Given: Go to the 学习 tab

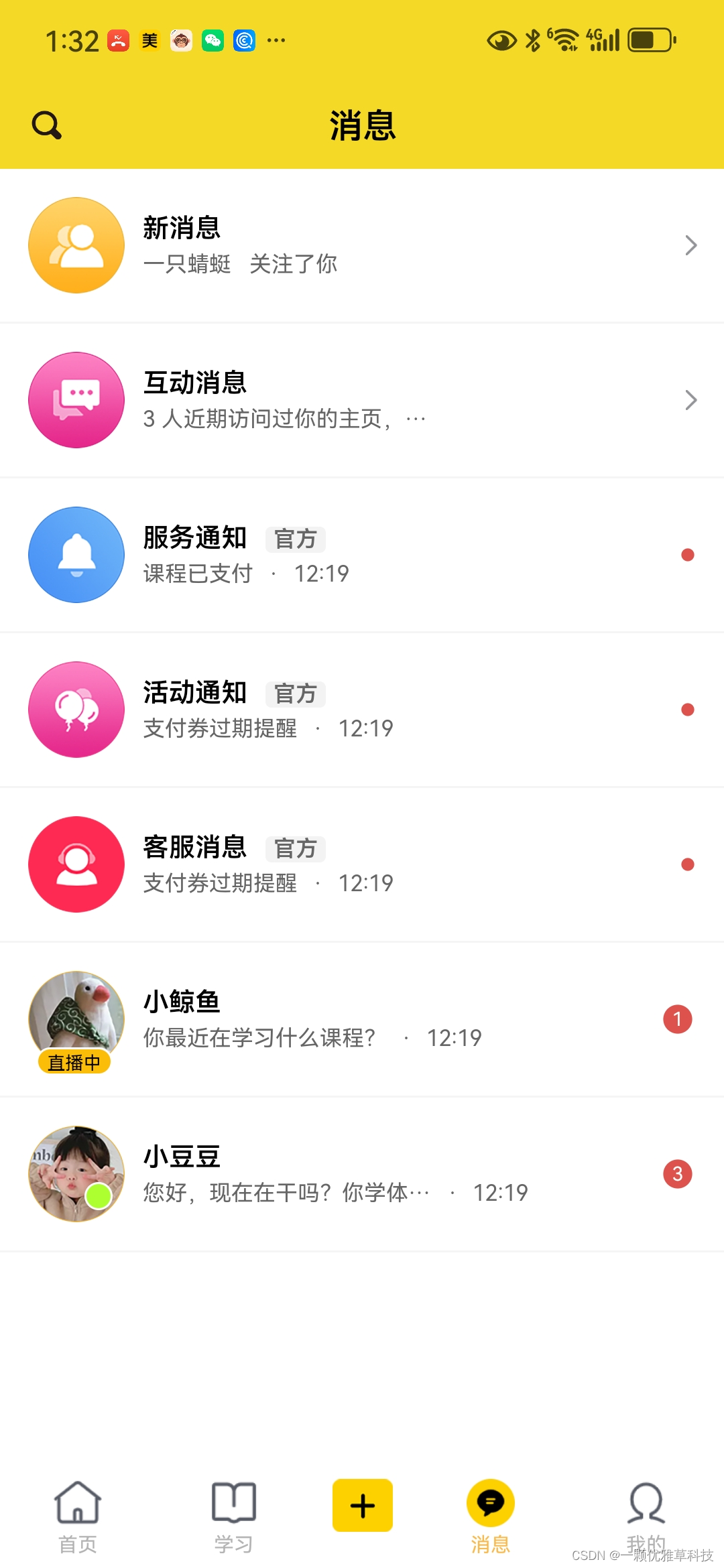Looking at the screenshot, I should pyautogui.click(x=233, y=1517).
